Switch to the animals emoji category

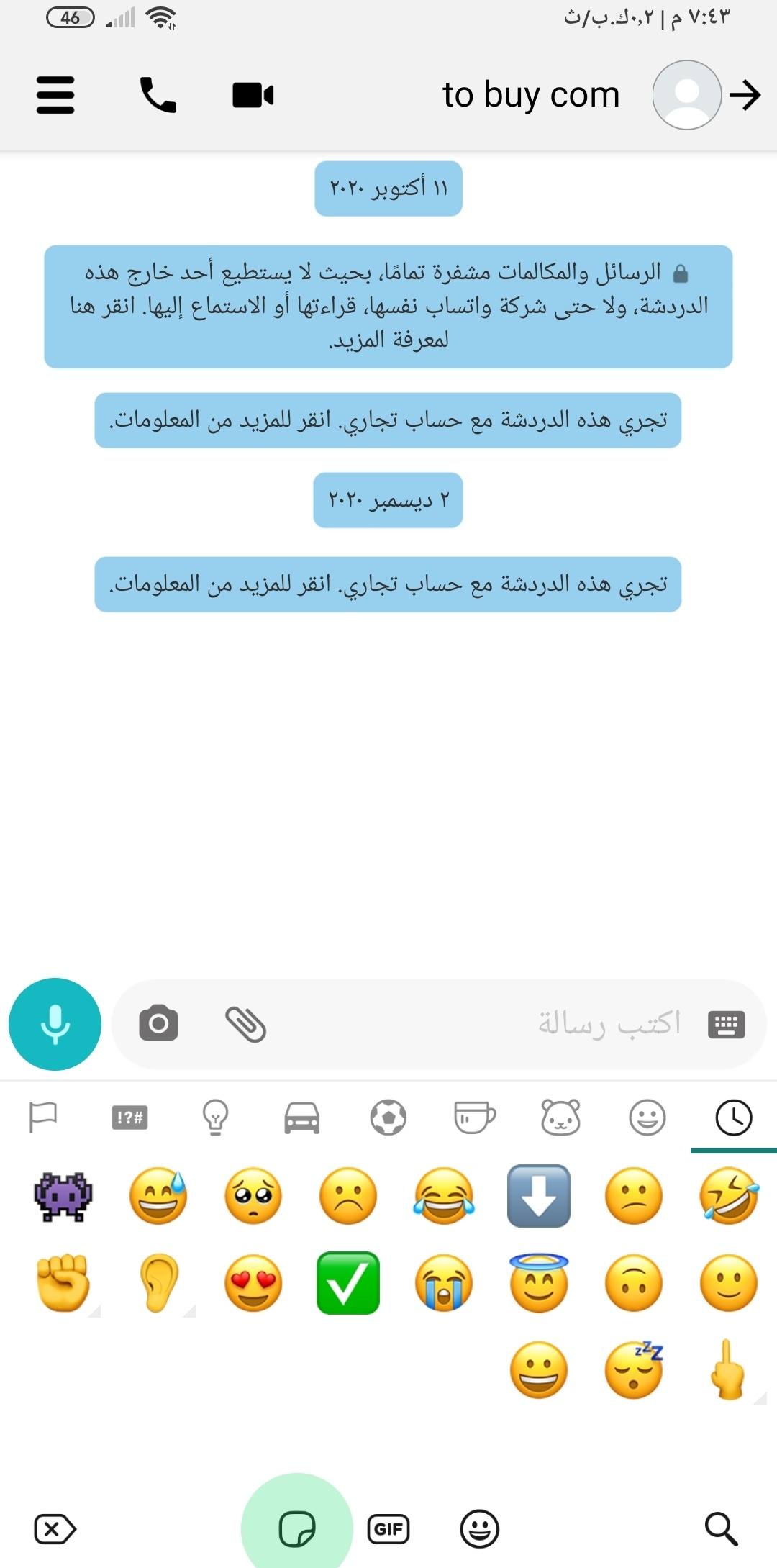click(x=560, y=1118)
